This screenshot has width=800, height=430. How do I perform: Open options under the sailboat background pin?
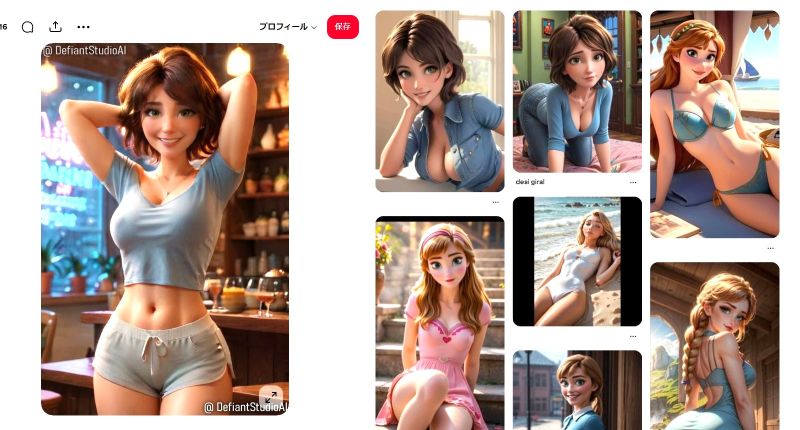(x=770, y=247)
